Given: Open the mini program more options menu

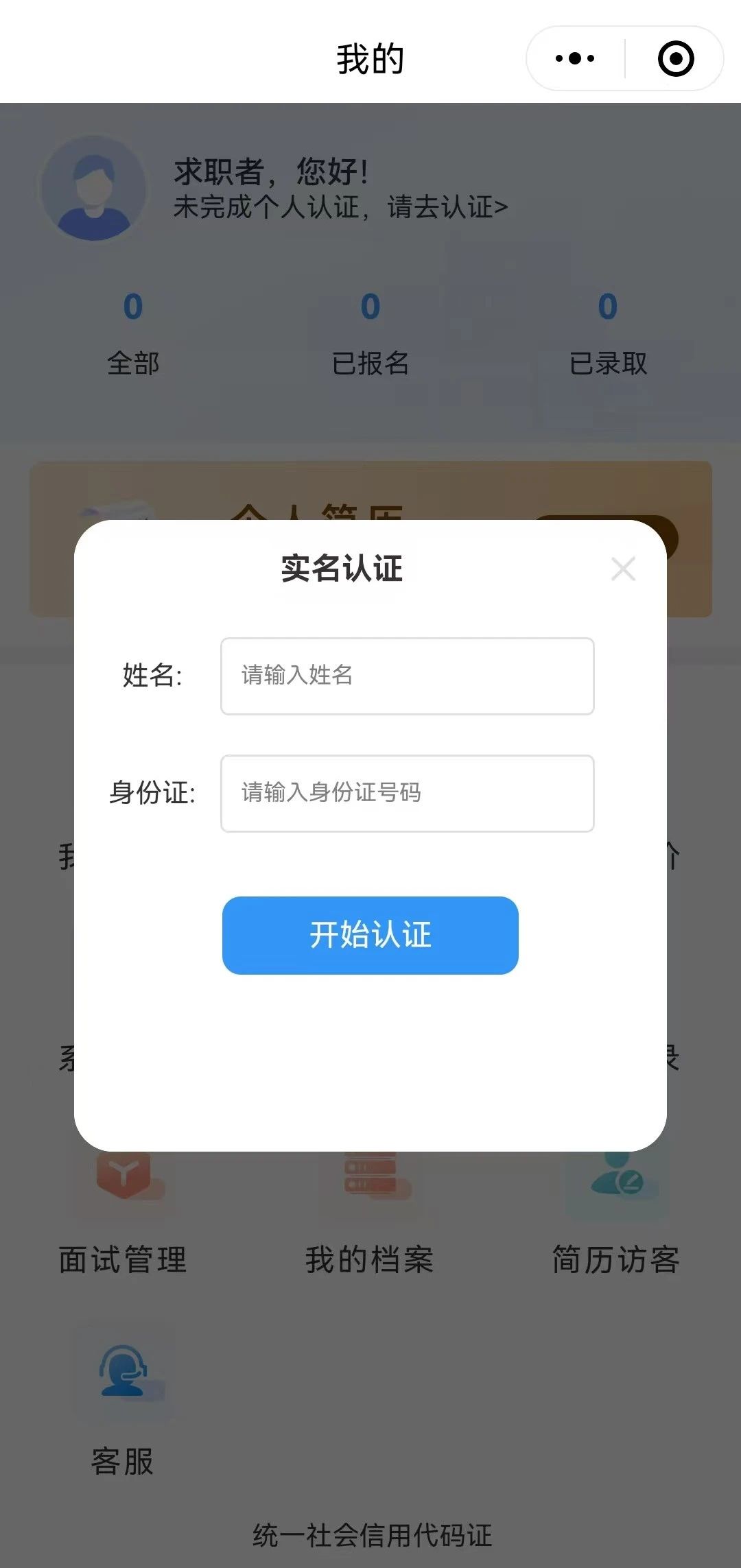Looking at the screenshot, I should click(x=575, y=59).
